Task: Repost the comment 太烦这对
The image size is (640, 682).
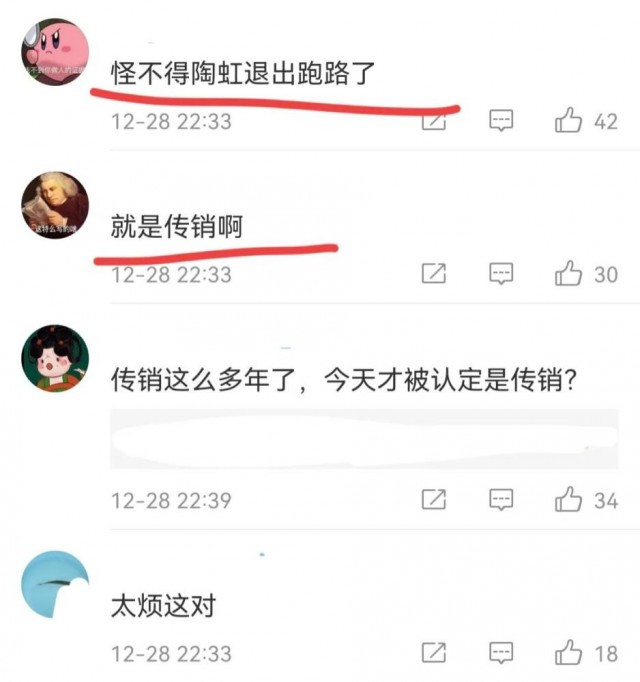Action: click(434, 653)
